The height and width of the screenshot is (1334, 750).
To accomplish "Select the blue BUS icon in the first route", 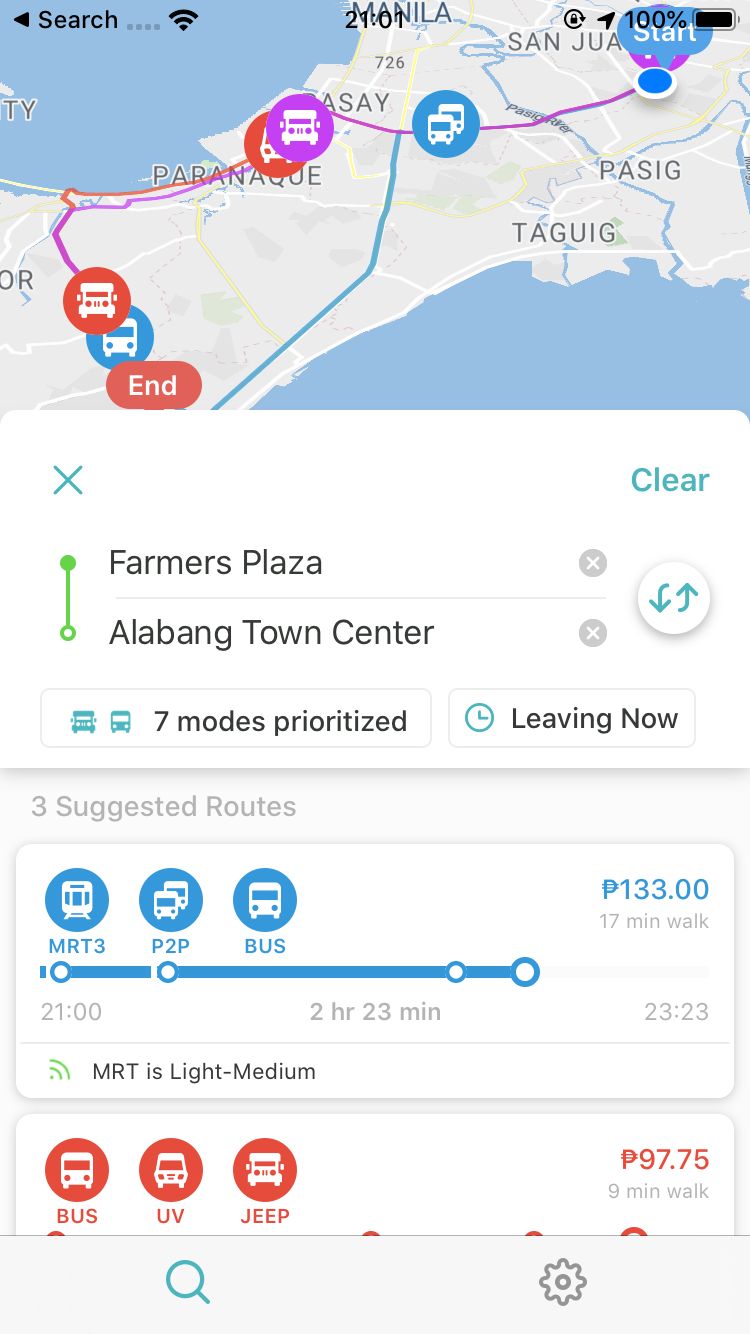I will pyautogui.click(x=263, y=898).
